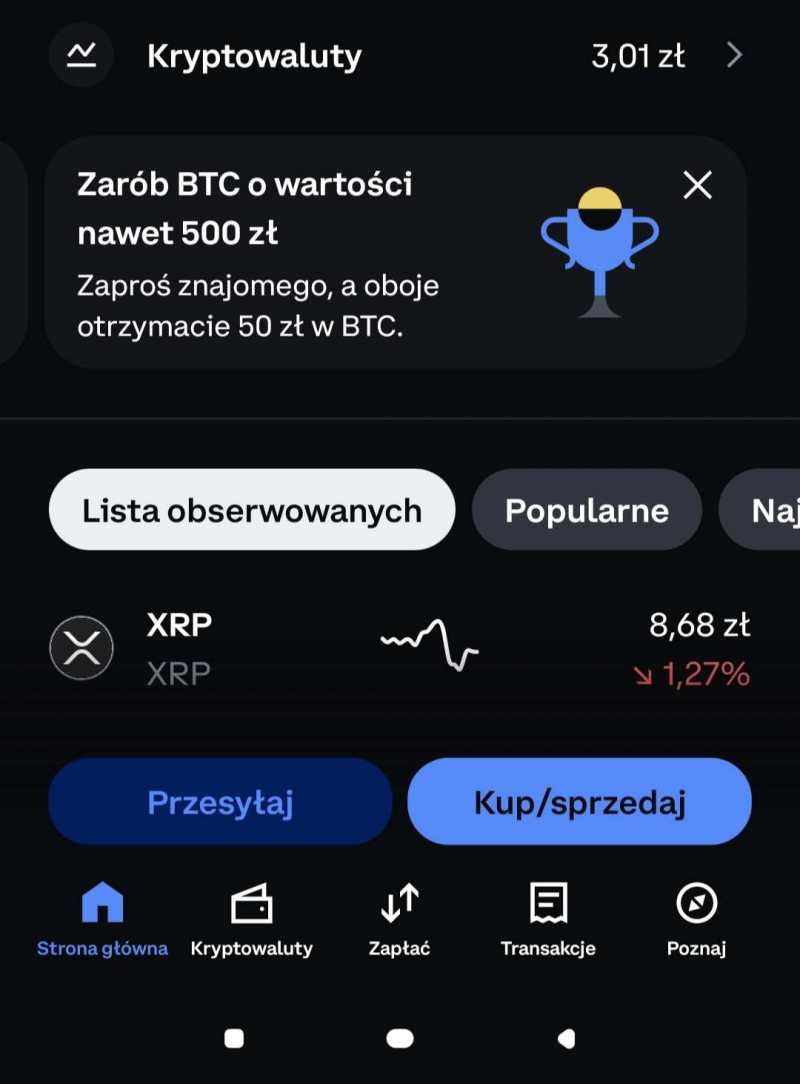Open the XRP asset row
Viewport: 800px width, 1084px height.
tap(400, 648)
